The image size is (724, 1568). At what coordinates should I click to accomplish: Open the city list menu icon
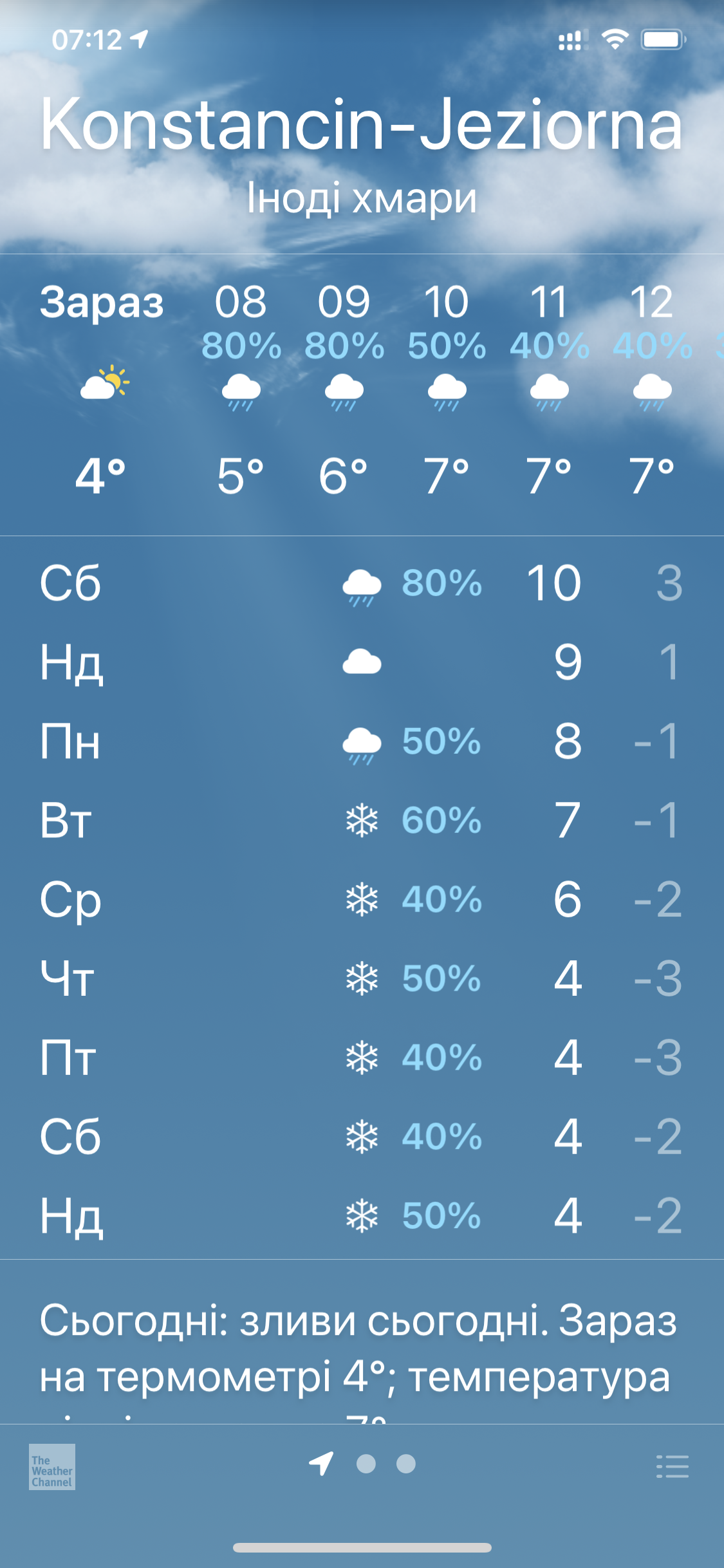[x=673, y=1466]
